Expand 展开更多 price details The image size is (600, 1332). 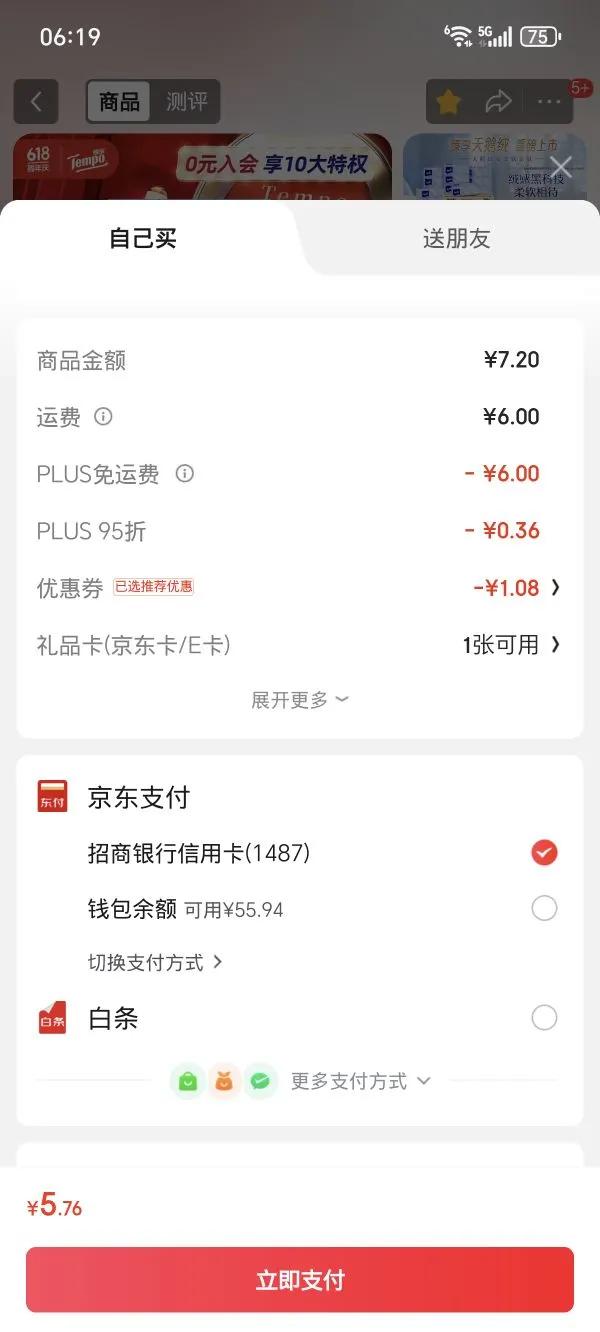point(300,700)
